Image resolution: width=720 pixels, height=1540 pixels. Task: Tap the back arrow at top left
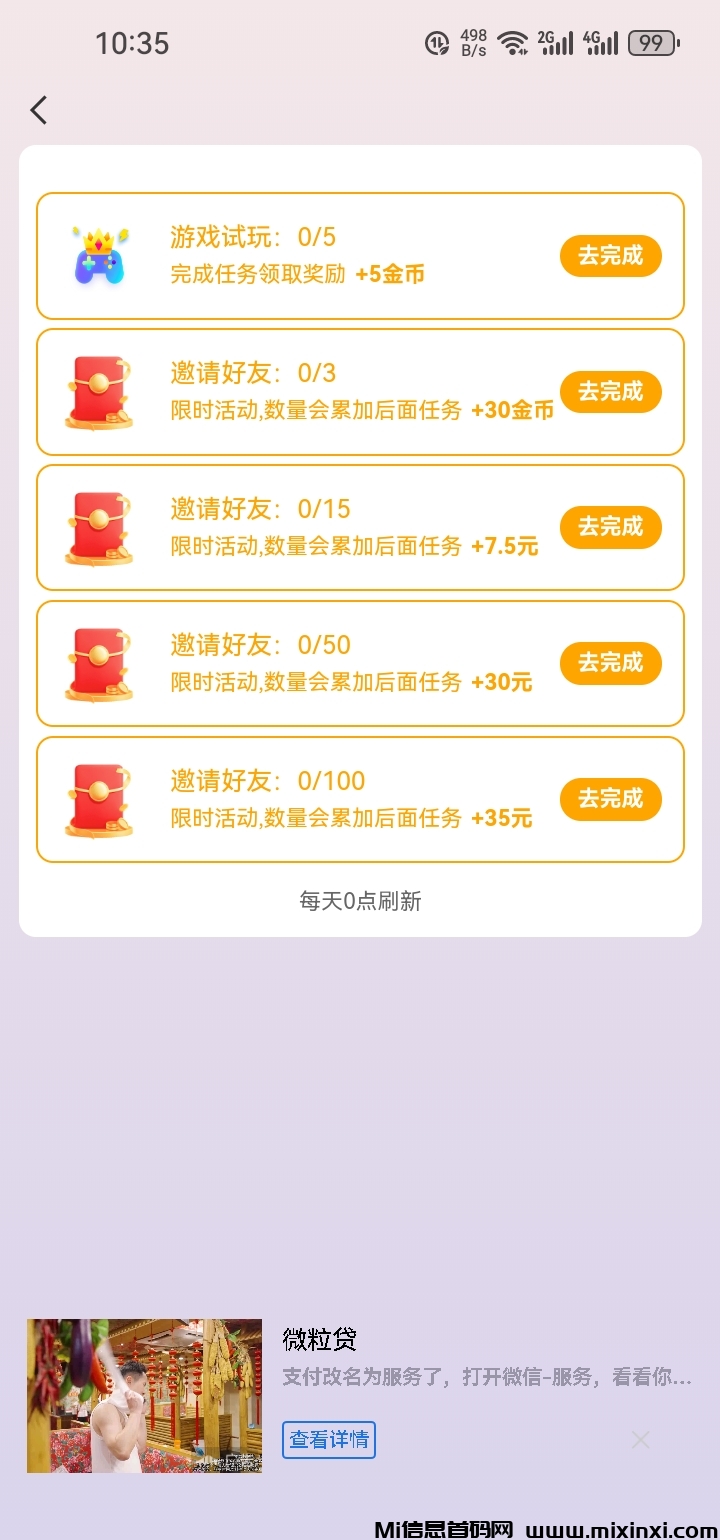[x=38, y=110]
